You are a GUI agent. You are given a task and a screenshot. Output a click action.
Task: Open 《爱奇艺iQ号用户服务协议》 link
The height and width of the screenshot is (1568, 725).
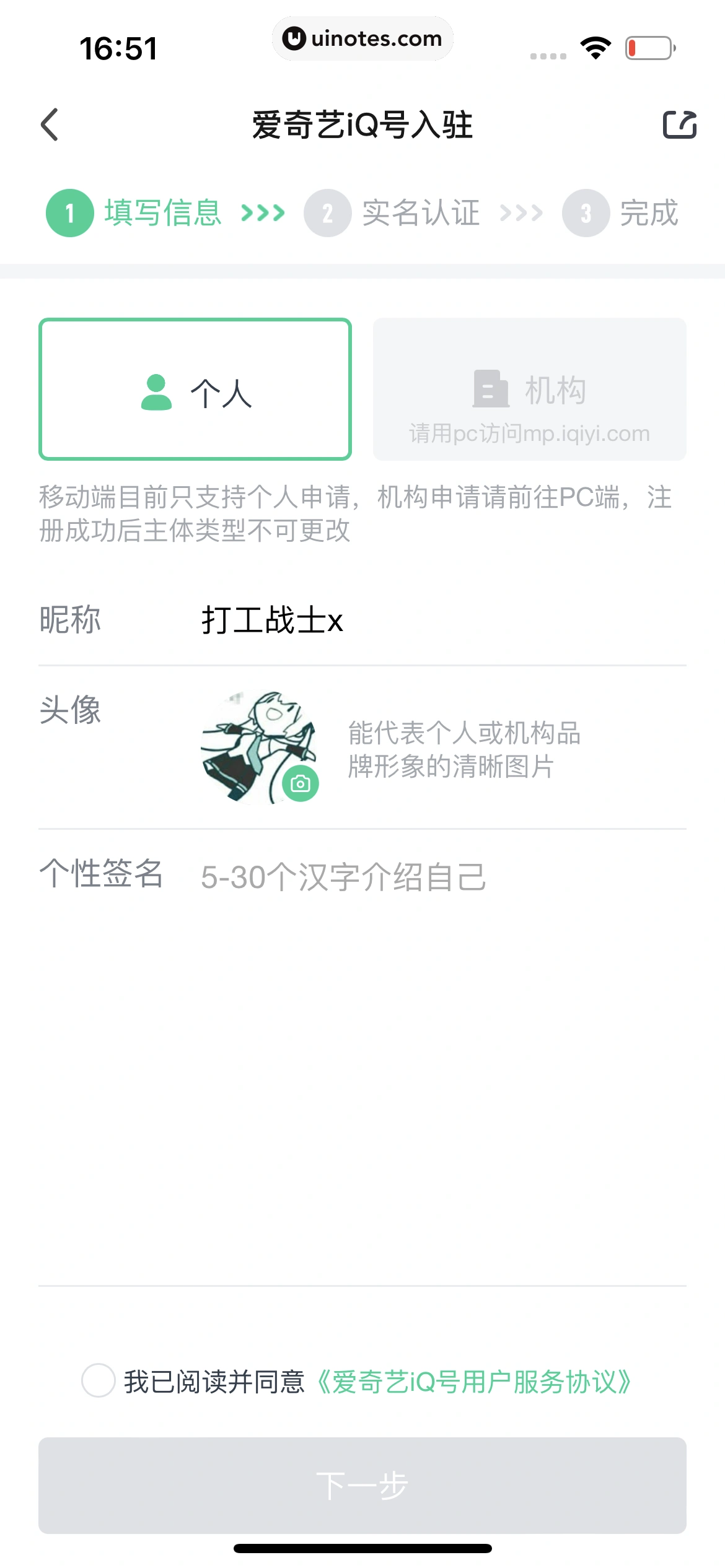(475, 1382)
